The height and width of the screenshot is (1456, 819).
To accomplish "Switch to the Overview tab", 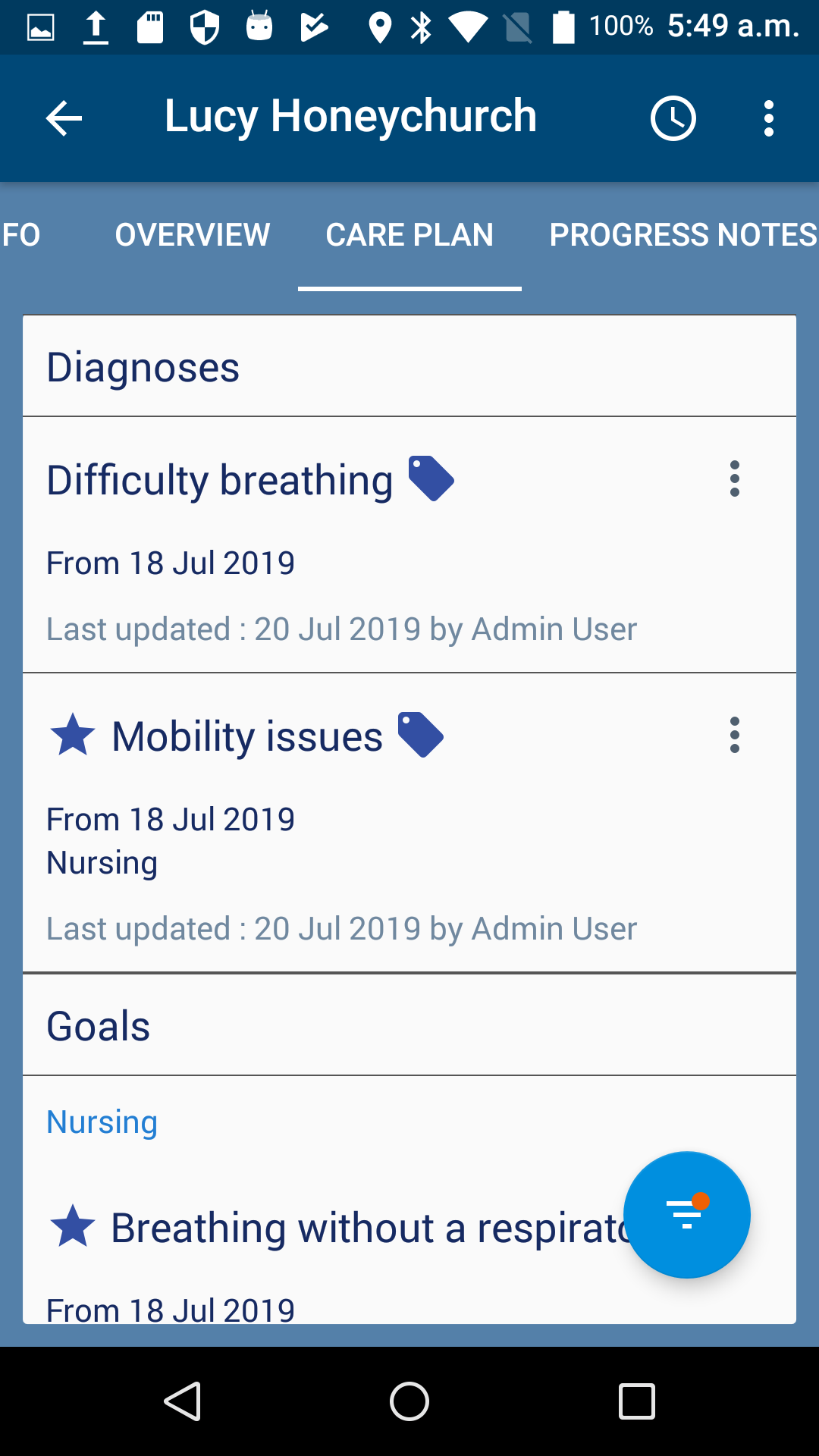I will (193, 235).
